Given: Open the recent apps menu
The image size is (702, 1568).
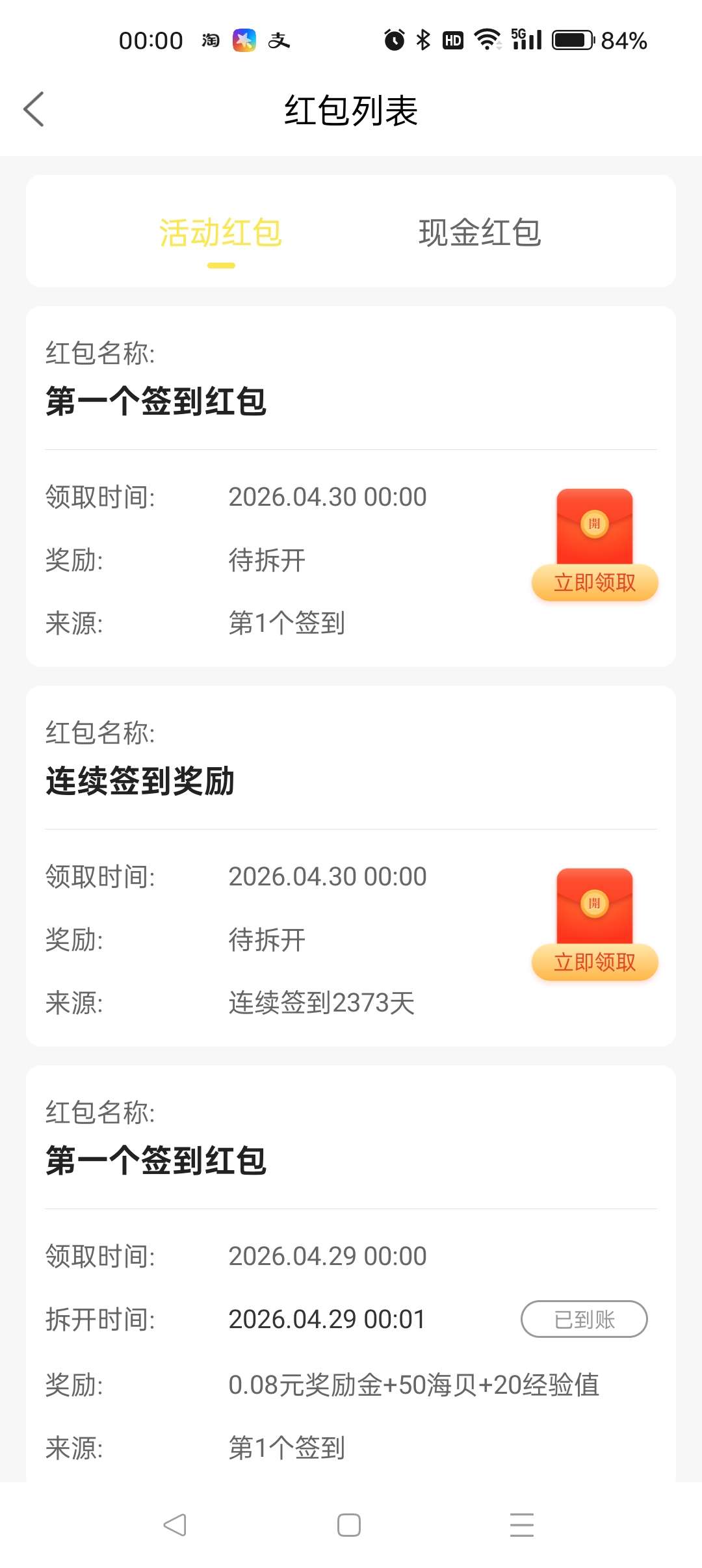Looking at the screenshot, I should tap(522, 1525).
